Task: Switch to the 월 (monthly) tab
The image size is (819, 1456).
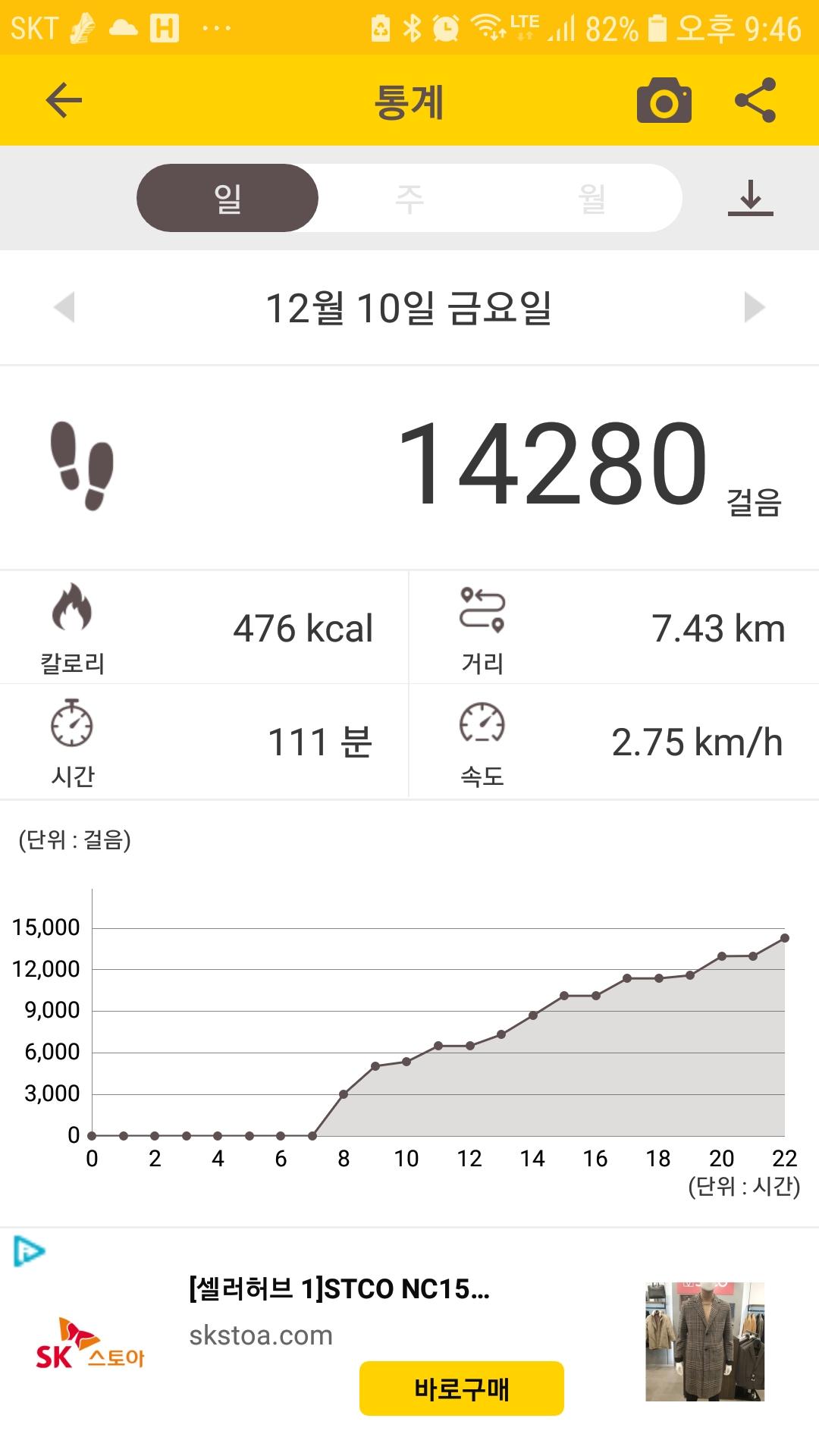Action: click(591, 198)
